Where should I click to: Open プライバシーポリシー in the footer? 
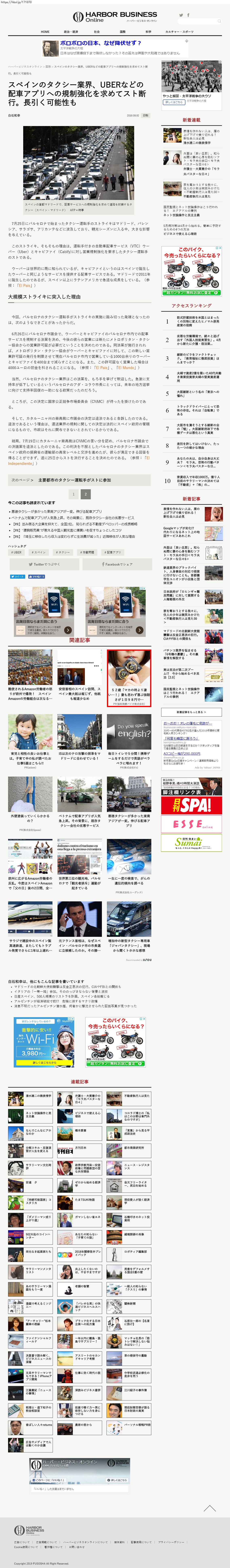171,1542
